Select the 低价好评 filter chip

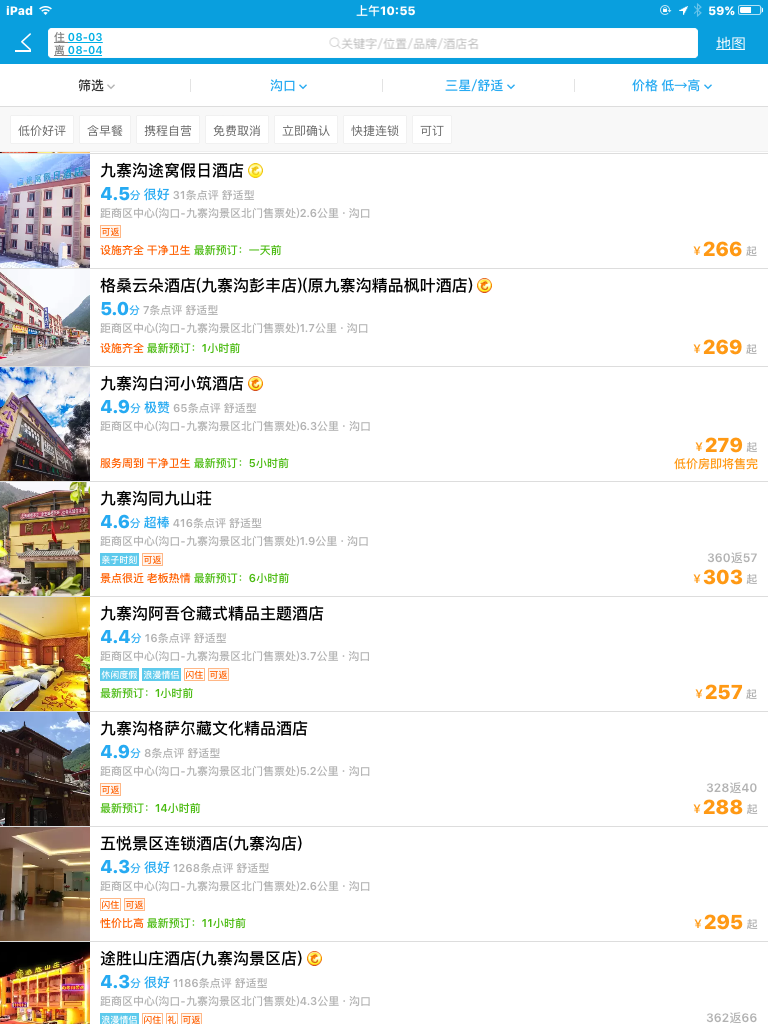[42, 131]
